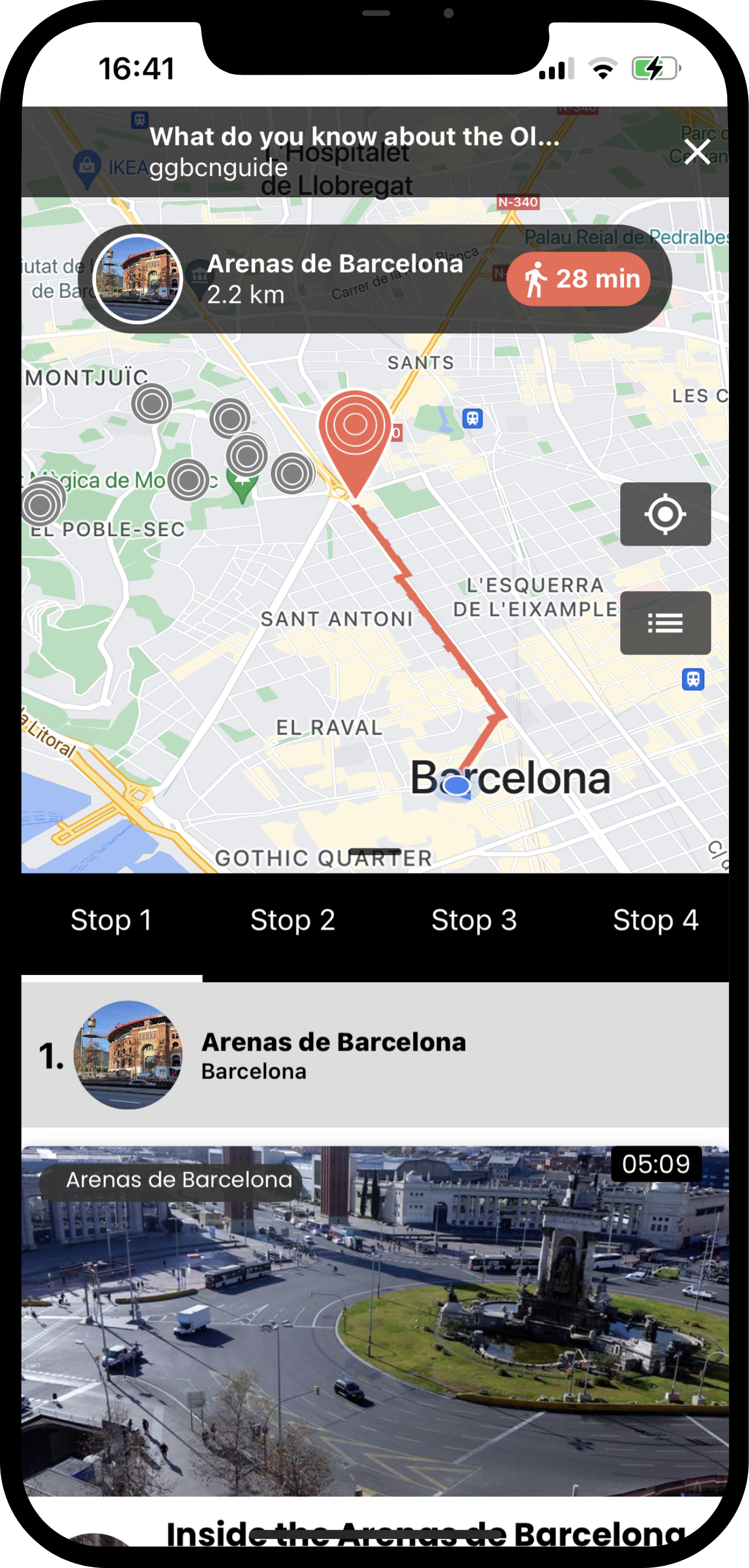Switch to the Stop 3 tab
The width and height of the screenshot is (749, 1568).
coord(473,920)
